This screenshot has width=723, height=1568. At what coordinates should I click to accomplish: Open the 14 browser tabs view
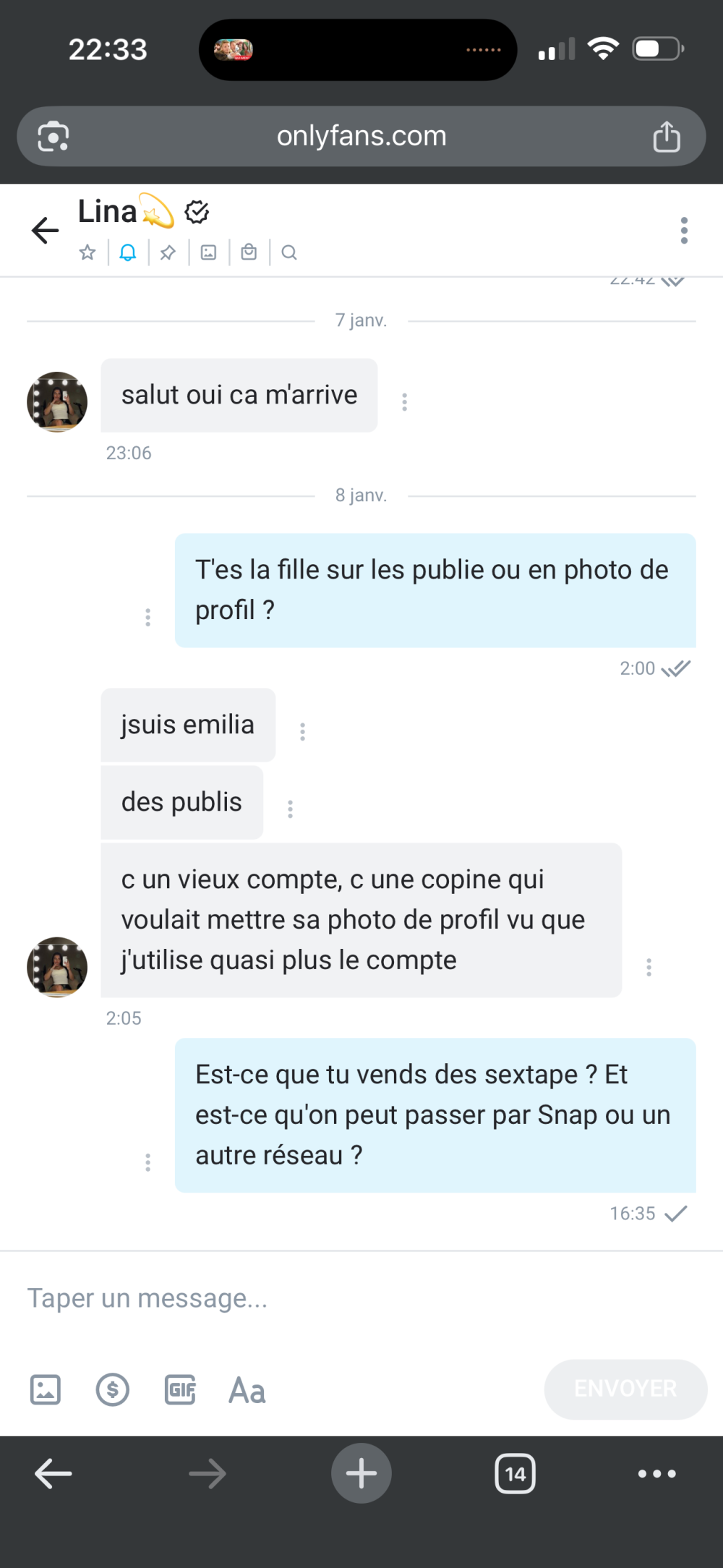tap(515, 1473)
